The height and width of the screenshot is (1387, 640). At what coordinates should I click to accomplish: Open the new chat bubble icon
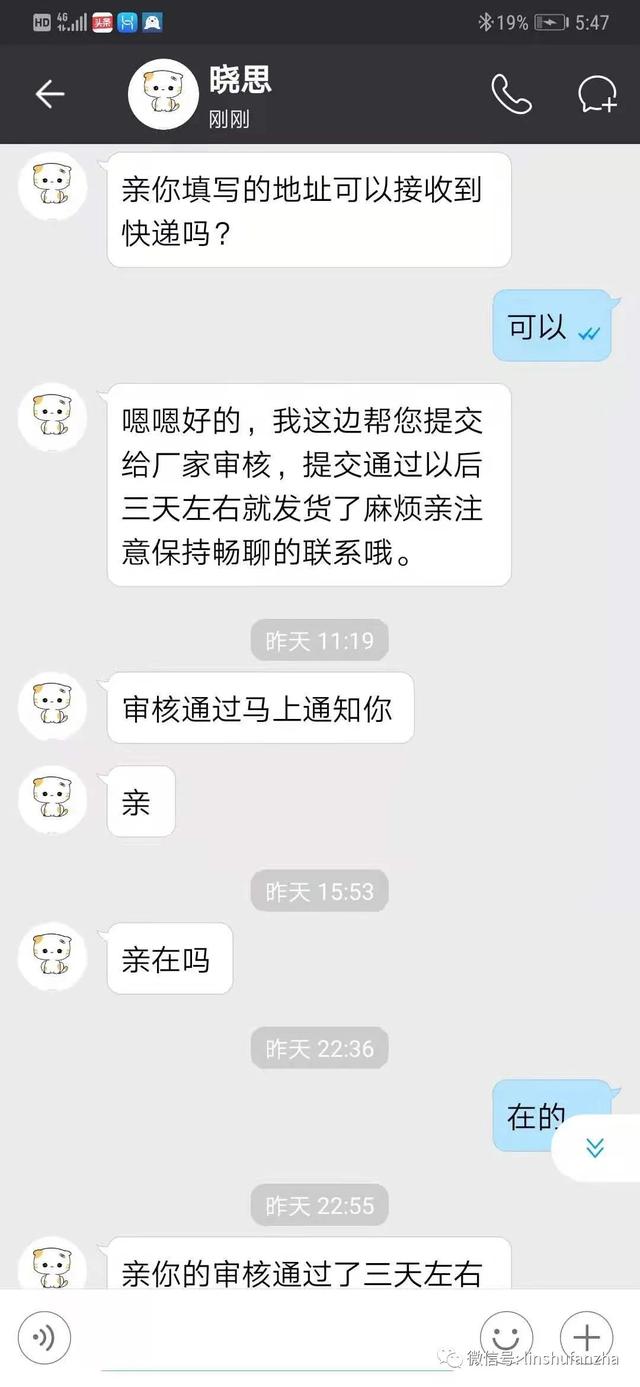597,94
